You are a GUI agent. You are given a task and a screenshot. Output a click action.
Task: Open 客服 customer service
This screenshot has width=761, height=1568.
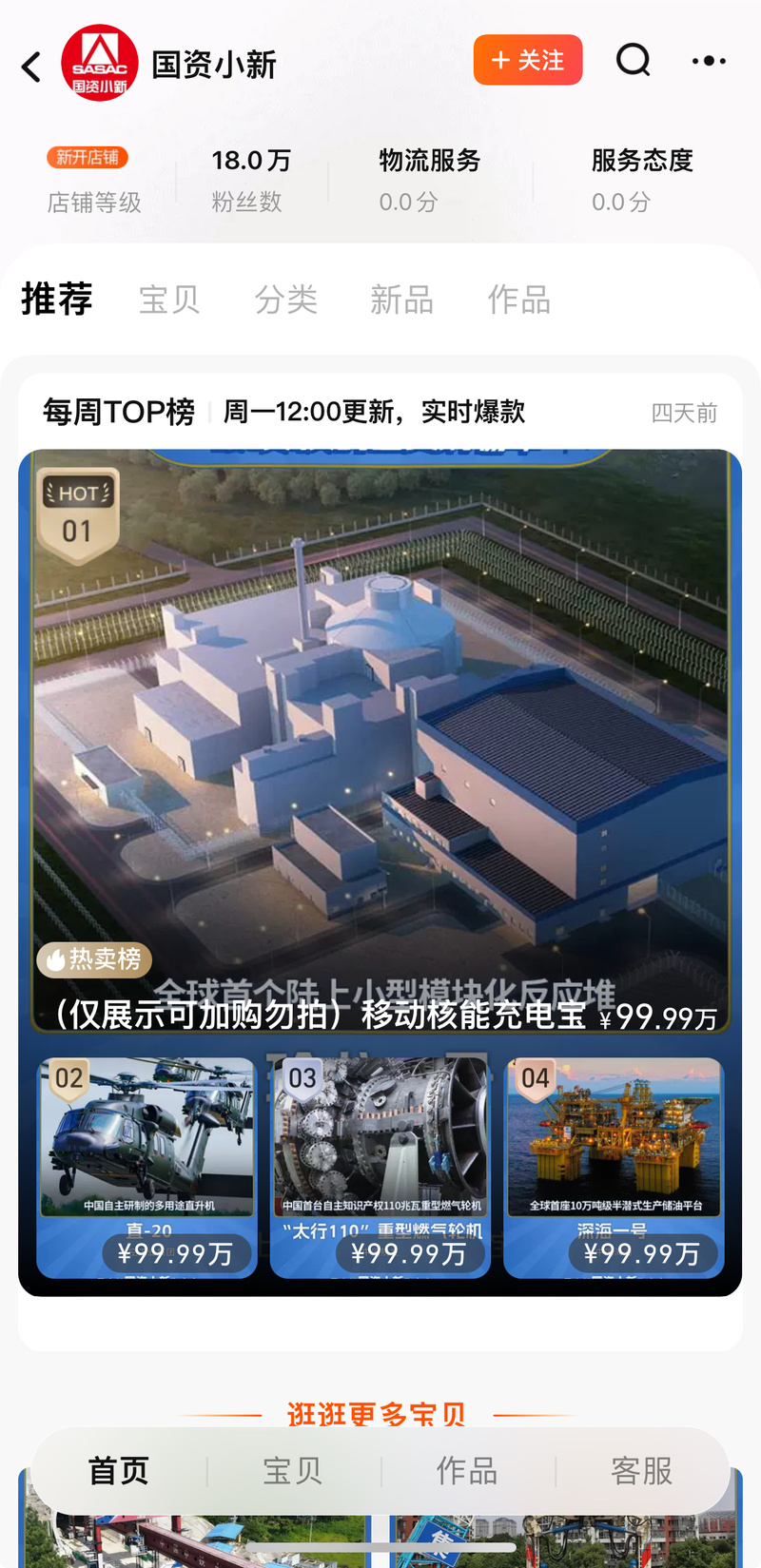pos(642,1471)
